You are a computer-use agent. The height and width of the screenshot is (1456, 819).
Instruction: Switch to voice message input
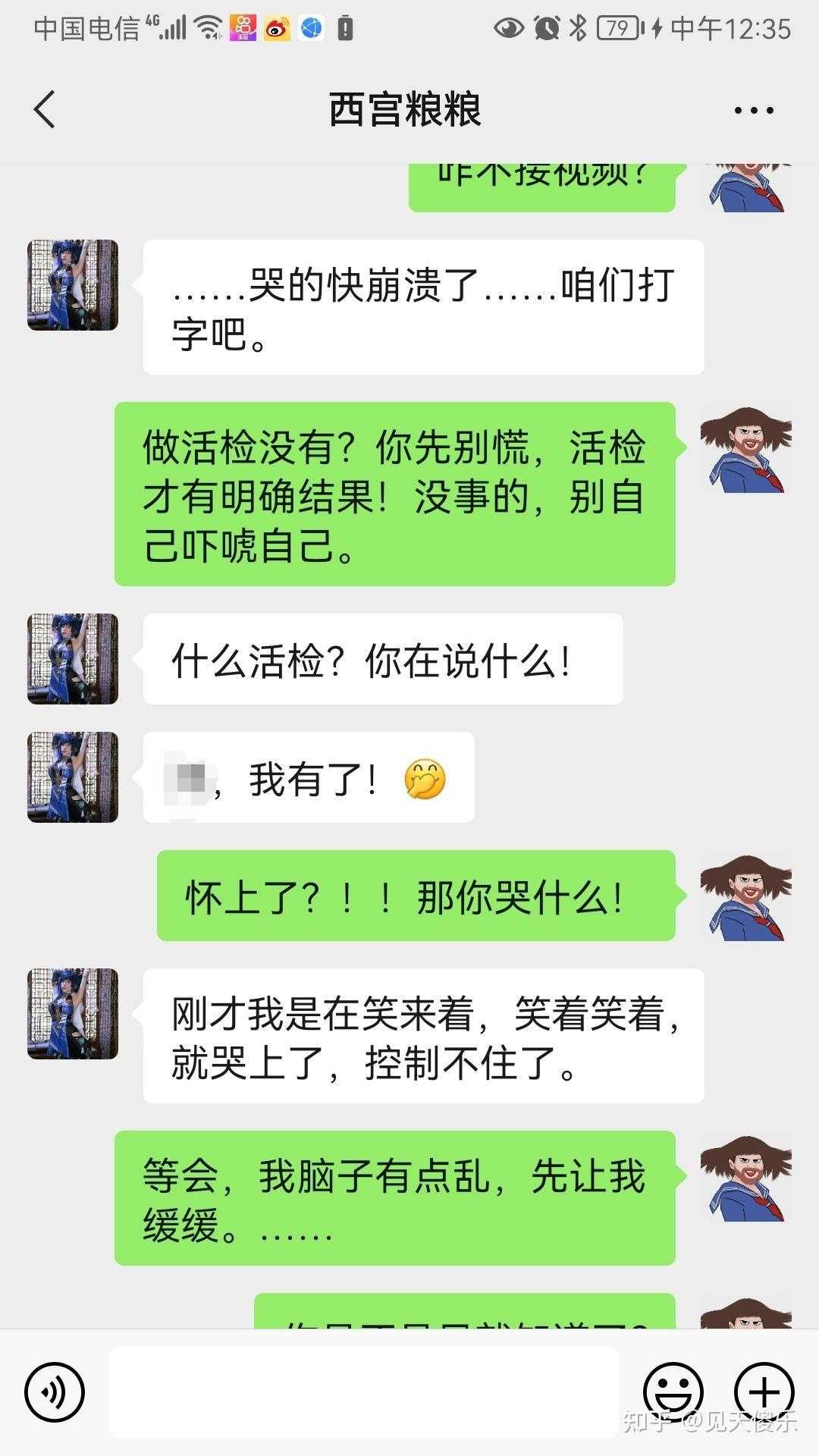(x=55, y=1392)
